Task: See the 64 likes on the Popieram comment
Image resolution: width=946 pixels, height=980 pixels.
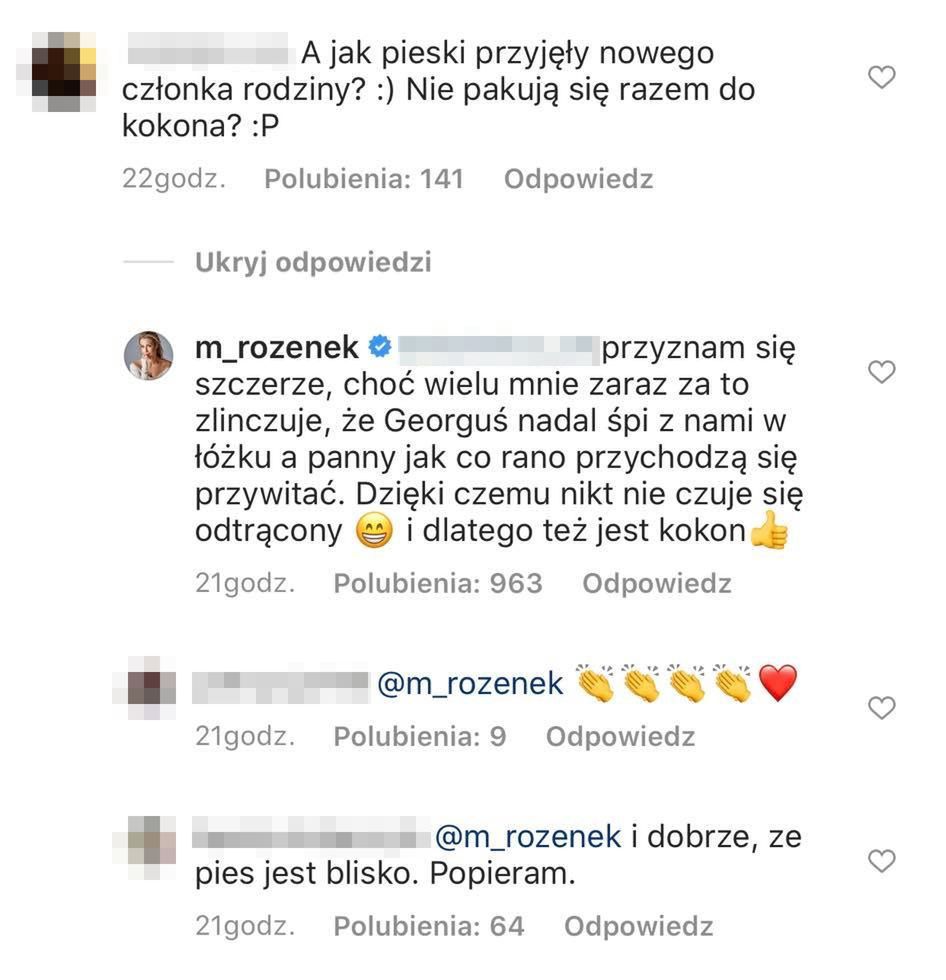Action: click(429, 927)
